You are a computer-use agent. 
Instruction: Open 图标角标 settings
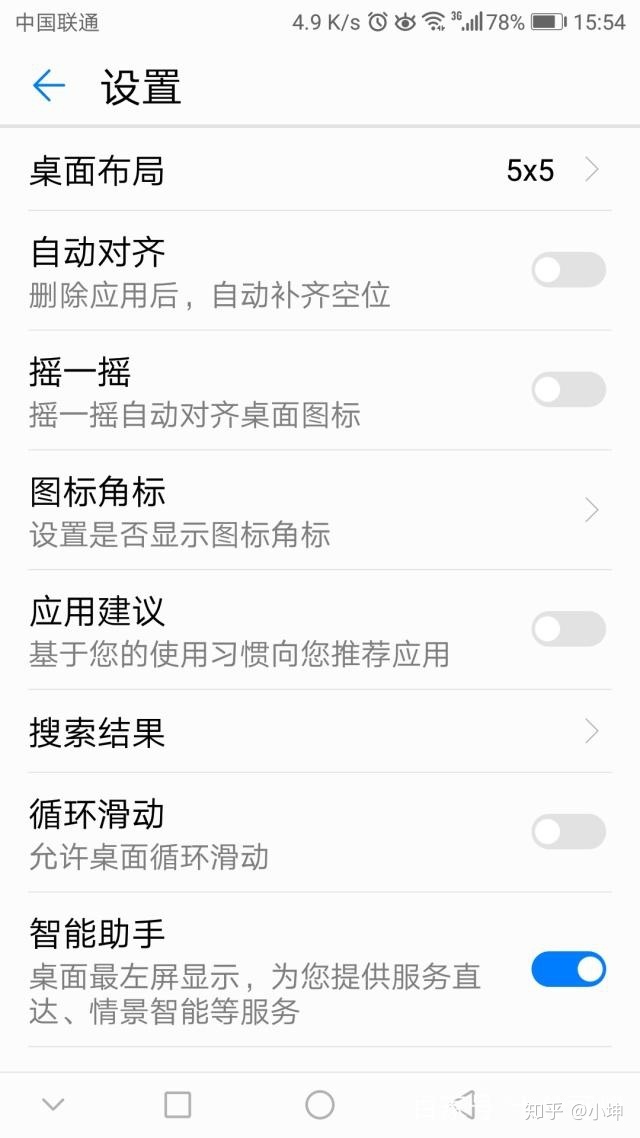pyautogui.click(x=318, y=510)
